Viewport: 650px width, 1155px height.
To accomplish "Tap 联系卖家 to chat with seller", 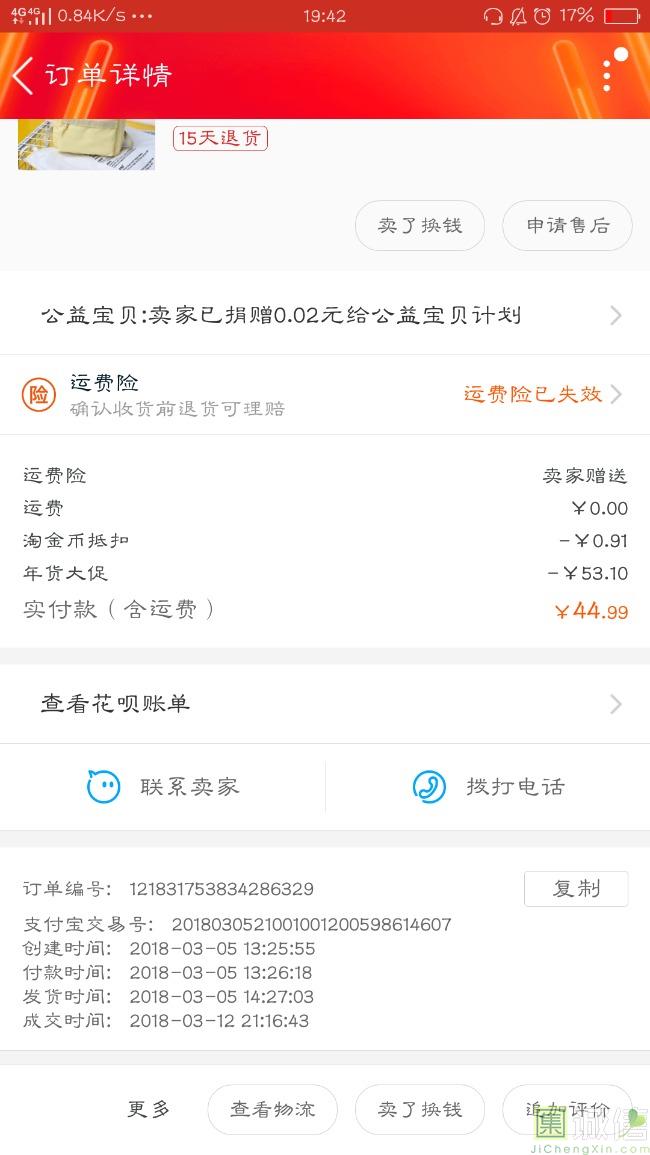I will tap(163, 787).
